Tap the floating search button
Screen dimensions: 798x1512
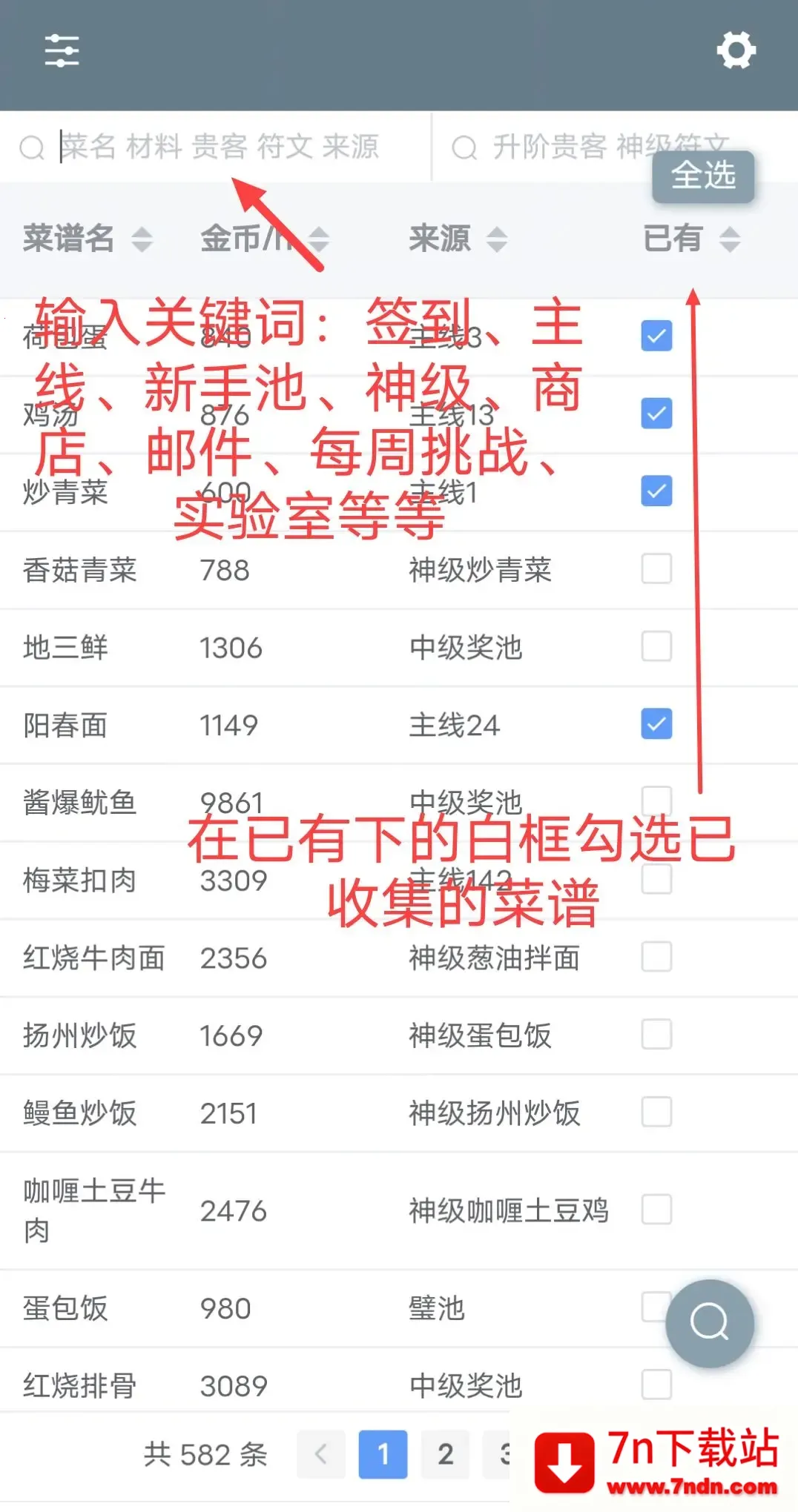(710, 1323)
